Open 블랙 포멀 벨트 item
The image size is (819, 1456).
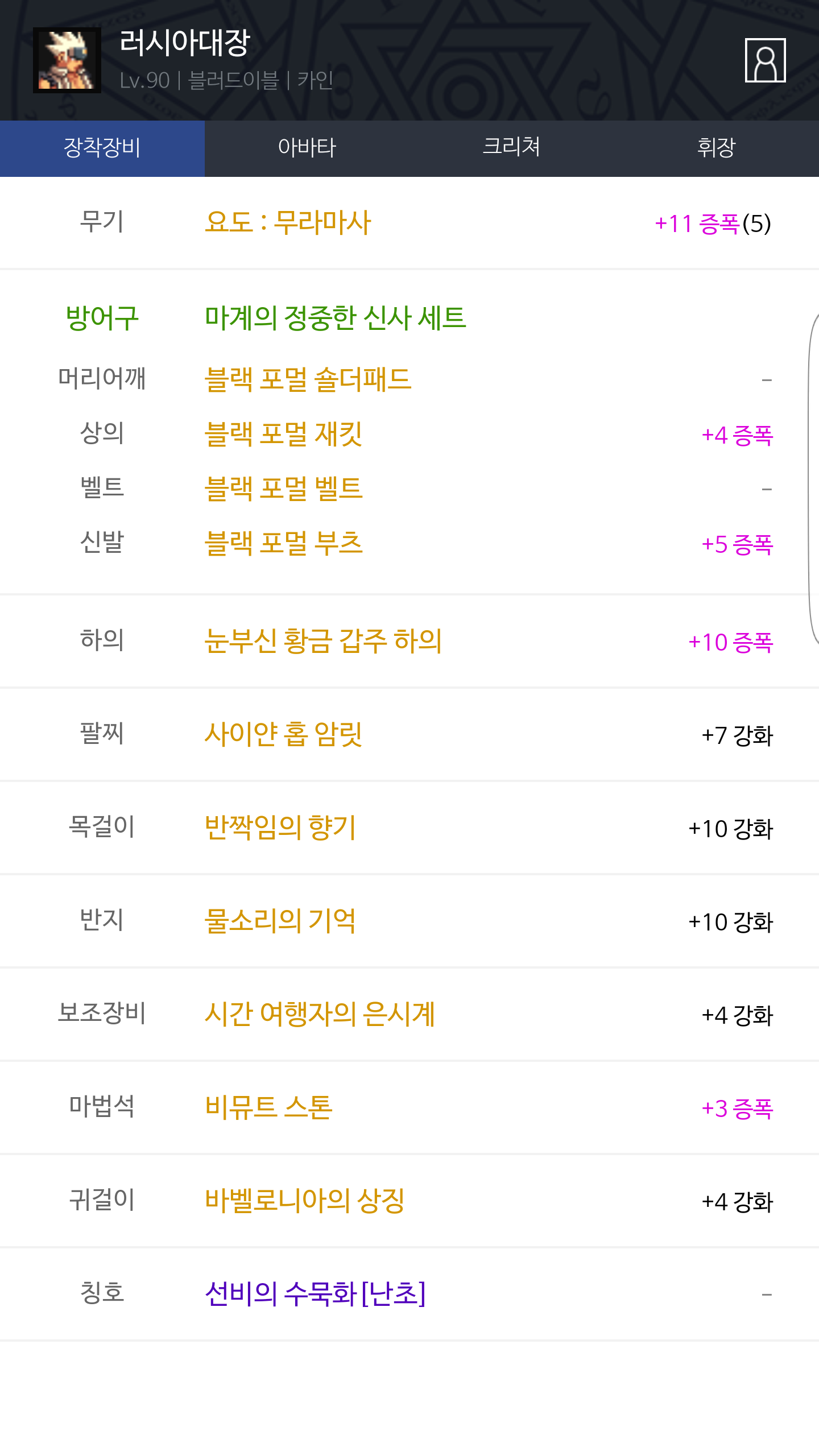pyautogui.click(x=283, y=489)
